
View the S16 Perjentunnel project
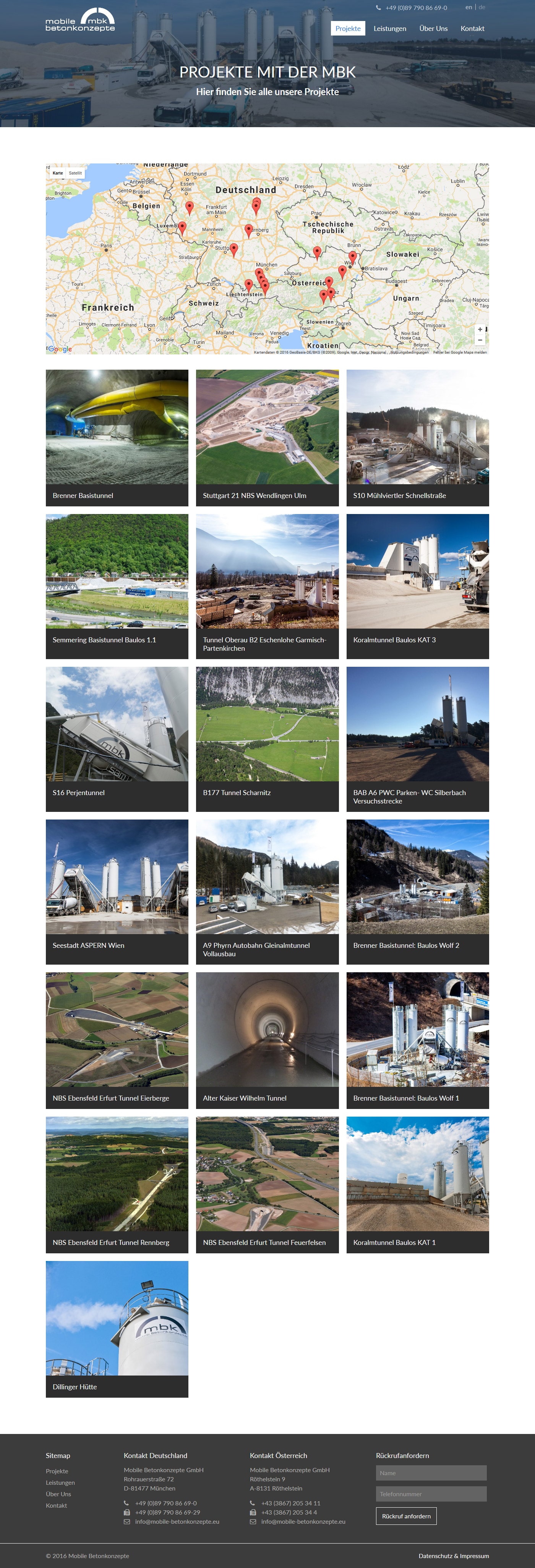[x=117, y=738]
